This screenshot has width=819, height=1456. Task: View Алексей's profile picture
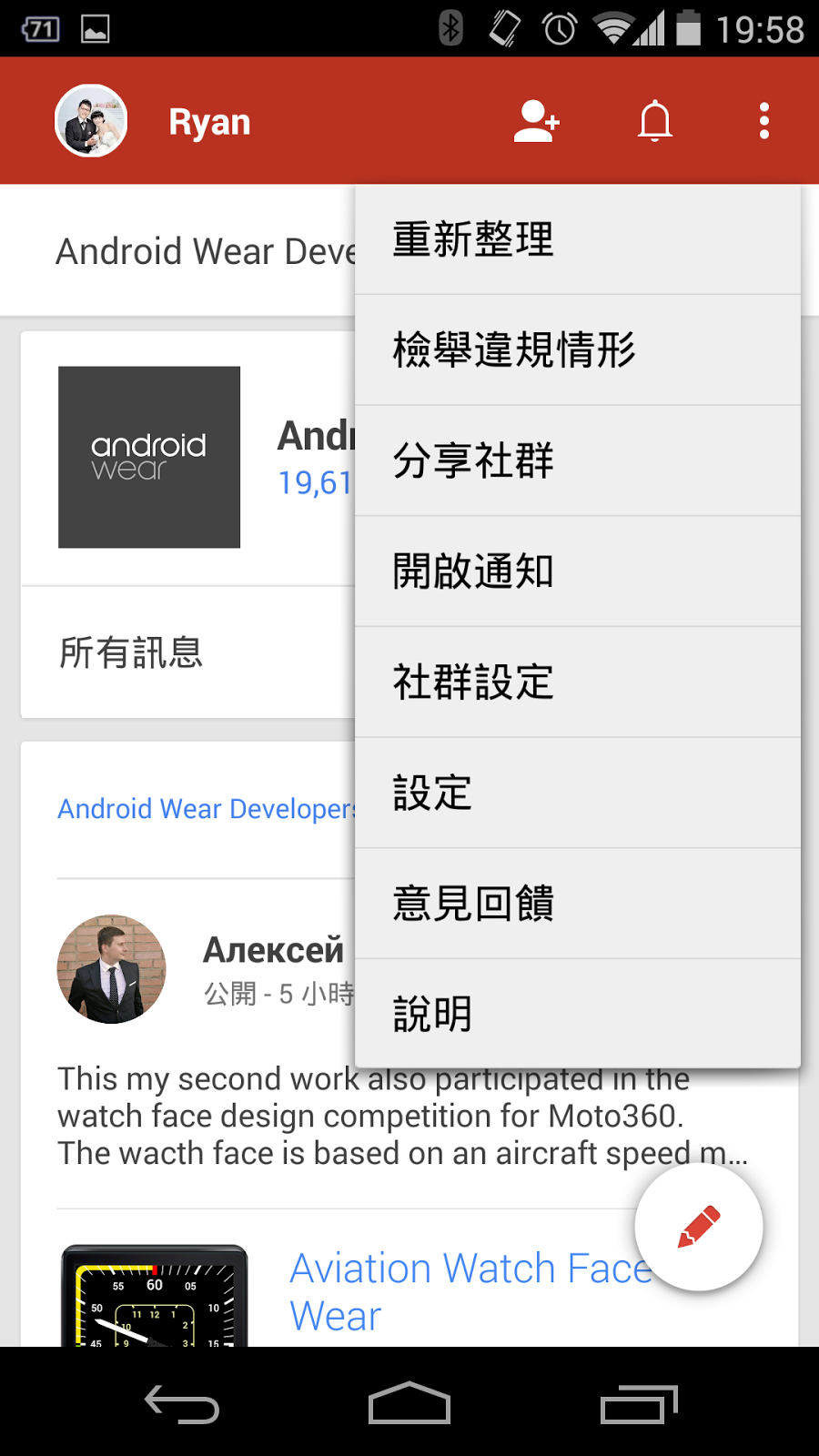pos(112,969)
